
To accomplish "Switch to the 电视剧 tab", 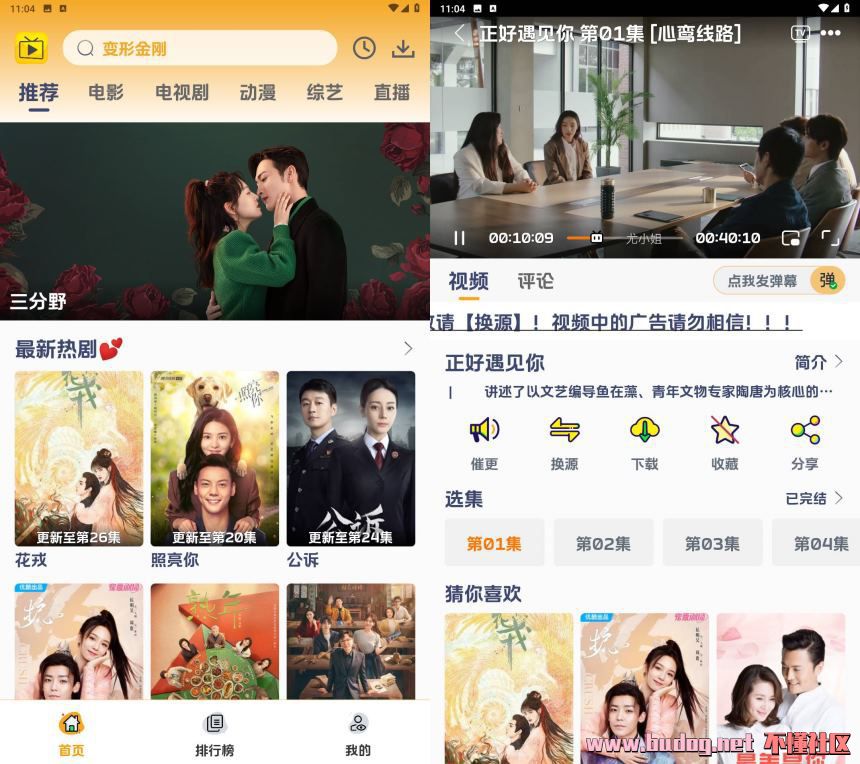I will 182,92.
